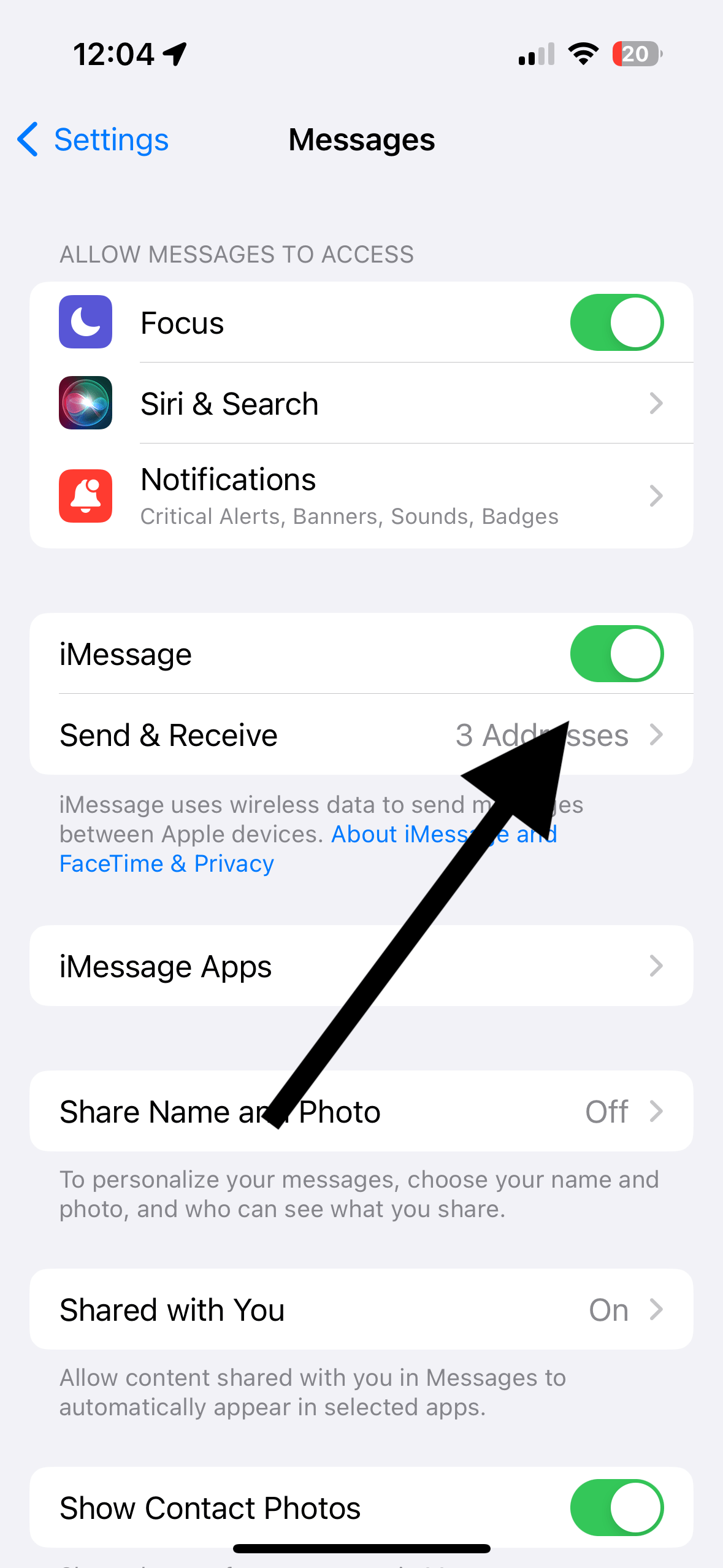
Task: Disable Show Contact Photos
Action: click(616, 1508)
